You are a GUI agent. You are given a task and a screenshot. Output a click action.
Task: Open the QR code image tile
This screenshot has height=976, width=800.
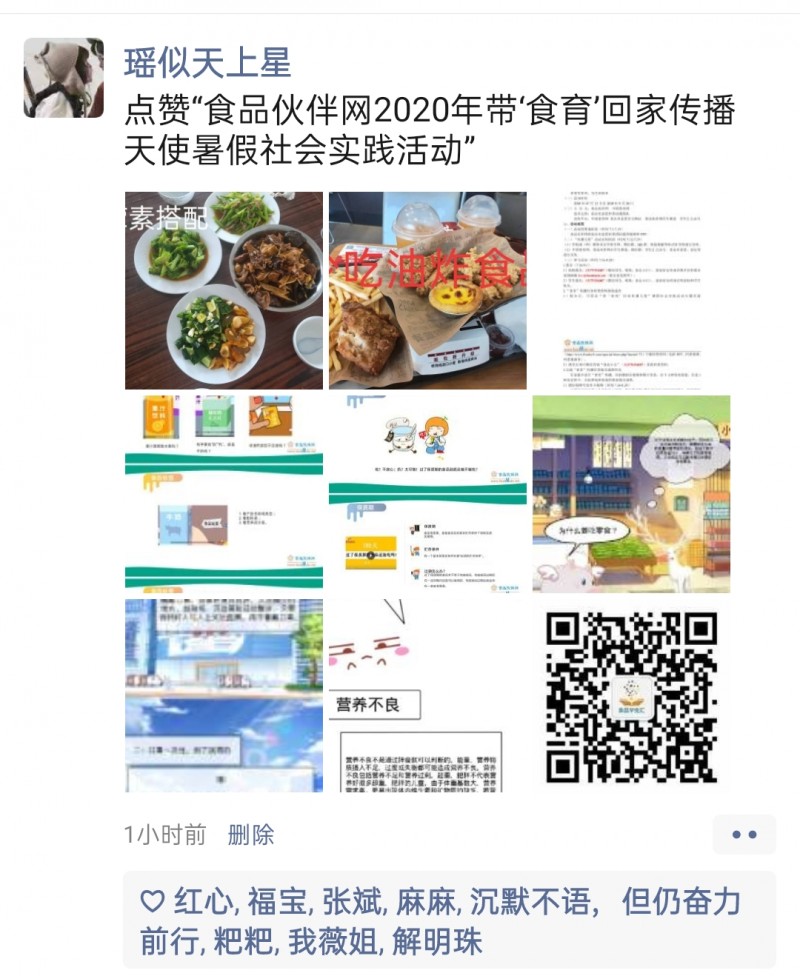coord(631,696)
